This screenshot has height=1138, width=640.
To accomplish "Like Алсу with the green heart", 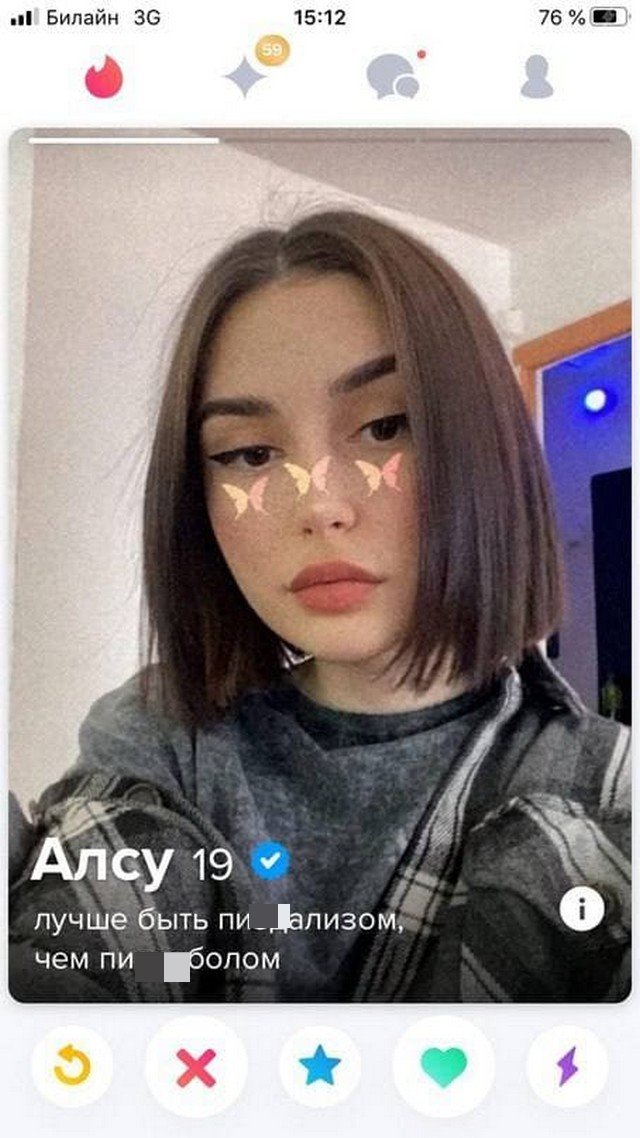I will 444,1066.
